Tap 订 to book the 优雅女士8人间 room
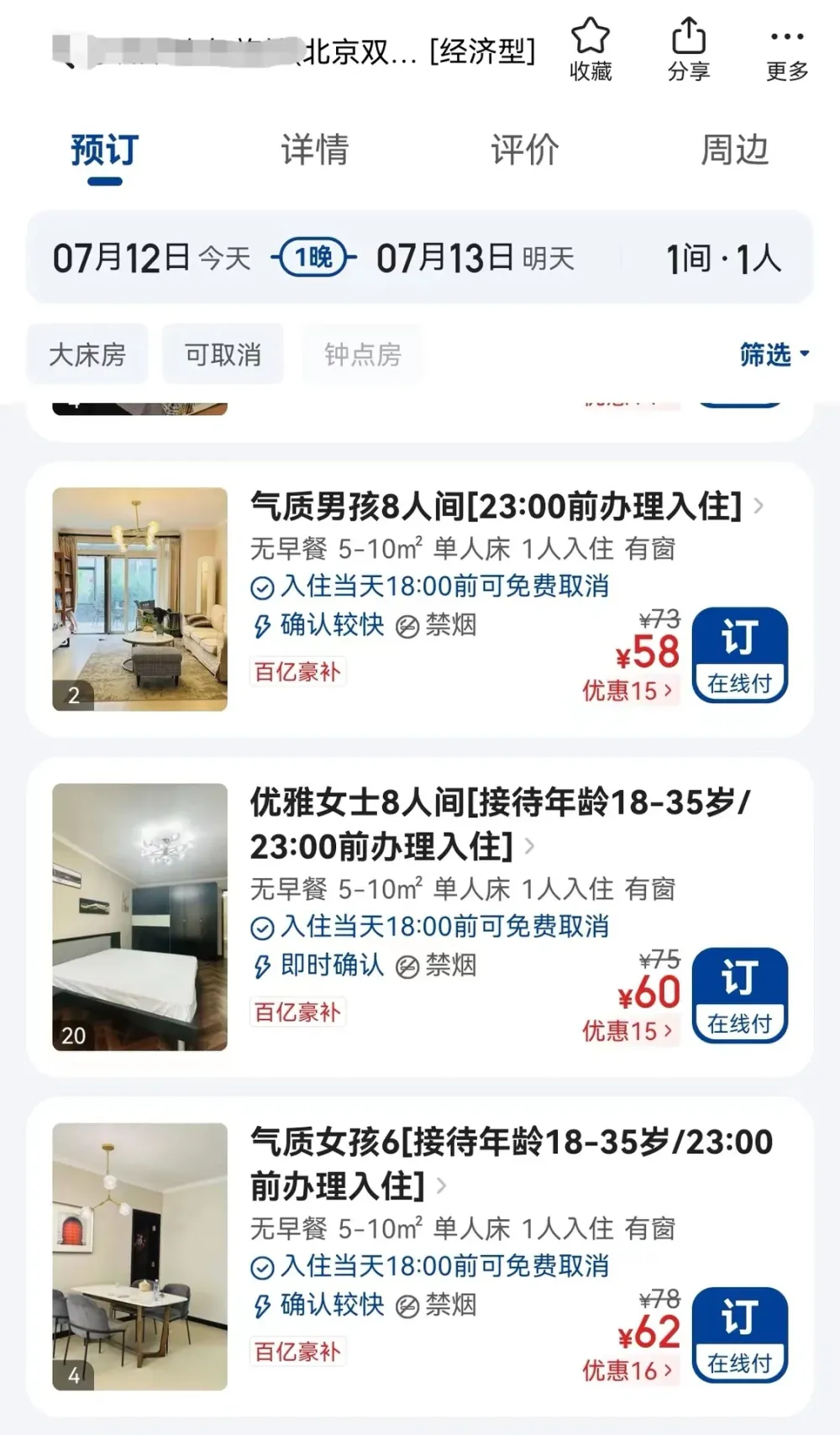This screenshot has width=840, height=1435. pyautogui.click(x=740, y=994)
